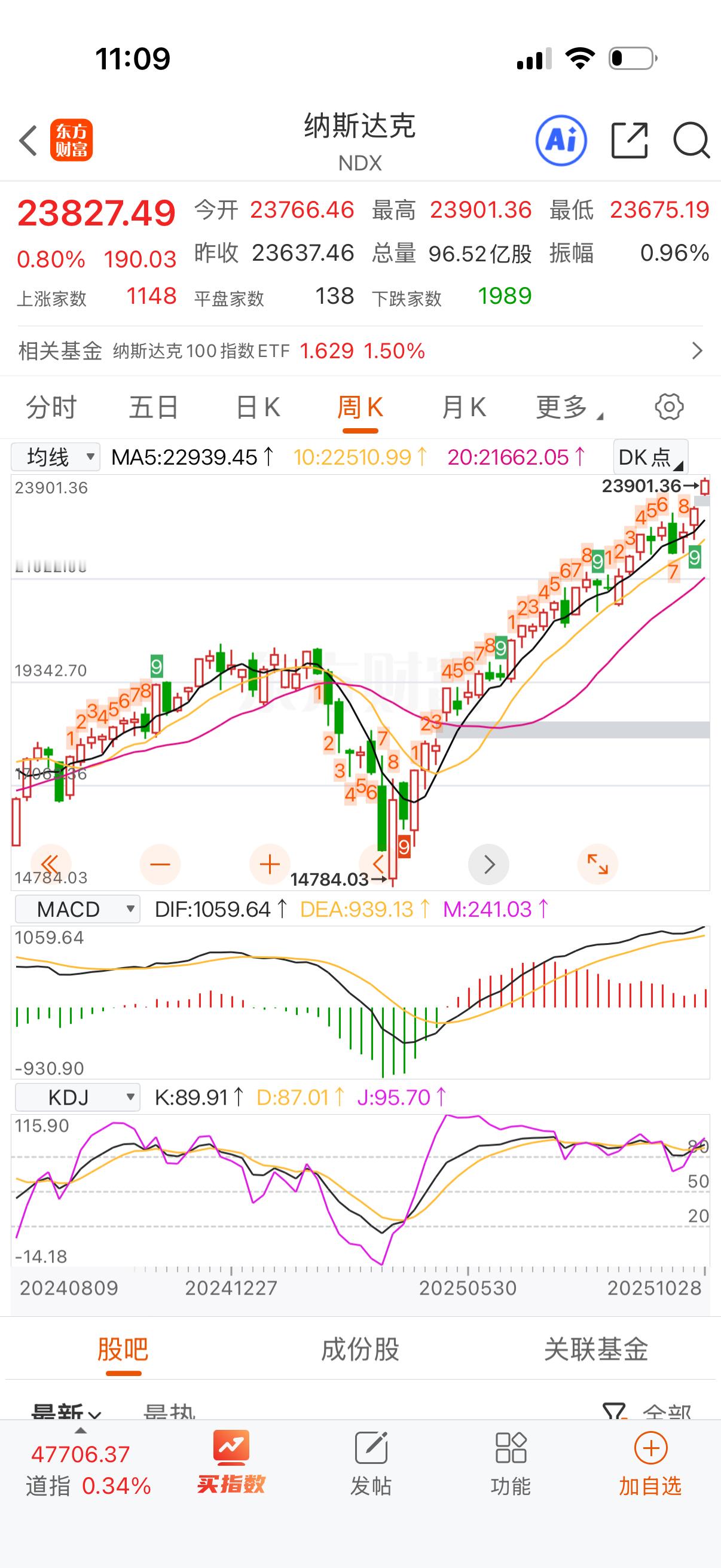The image size is (721, 1568).
Task: Open the 均线 indicator dropdown
Action: pyautogui.click(x=58, y=456)
